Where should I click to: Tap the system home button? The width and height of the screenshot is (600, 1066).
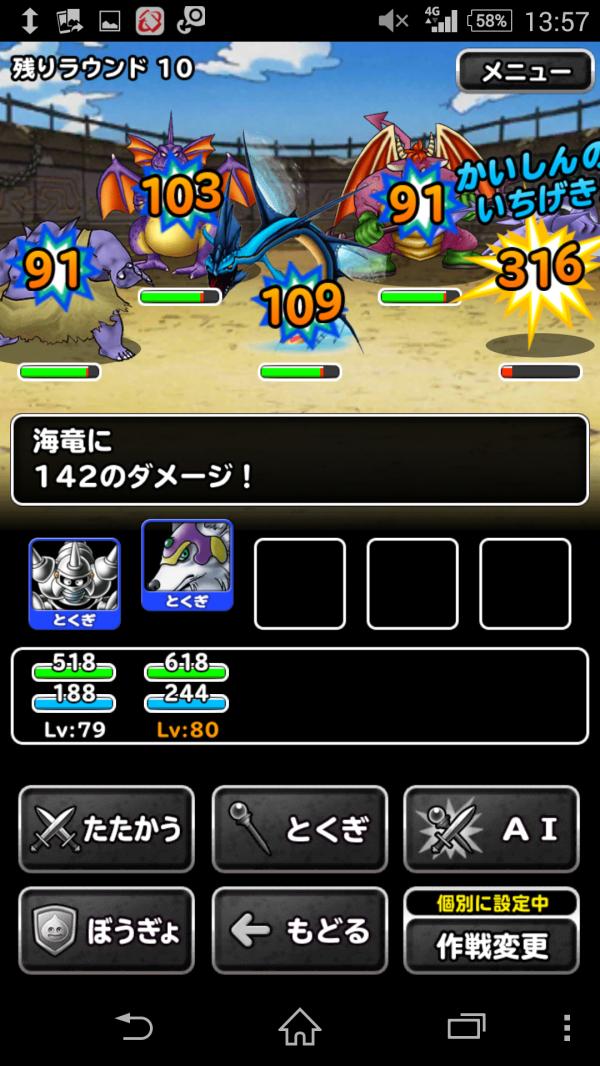pos(299,1027)
